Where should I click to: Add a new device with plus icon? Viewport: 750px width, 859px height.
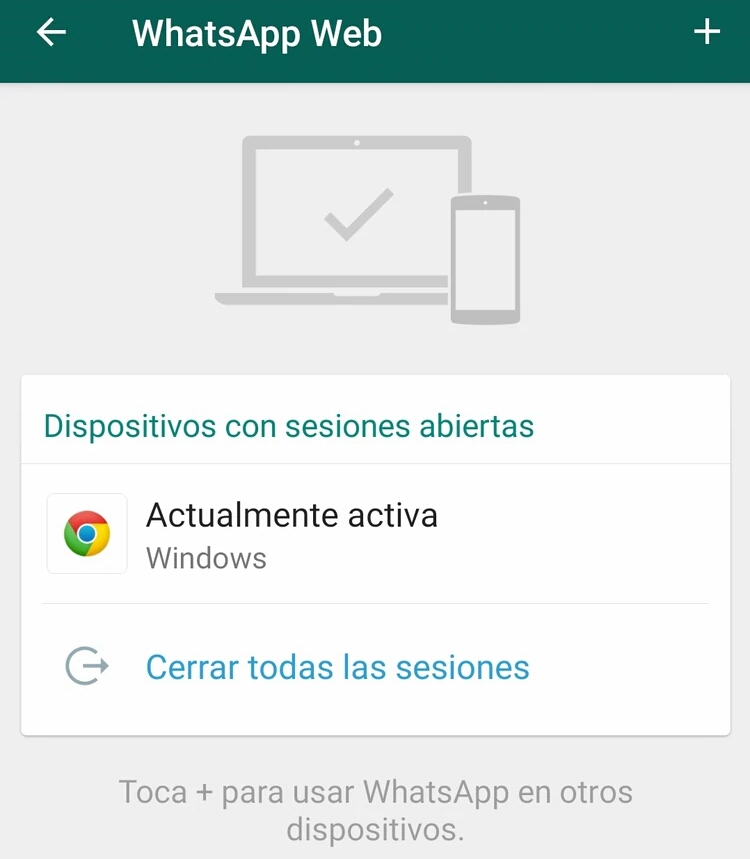(707, 33)
